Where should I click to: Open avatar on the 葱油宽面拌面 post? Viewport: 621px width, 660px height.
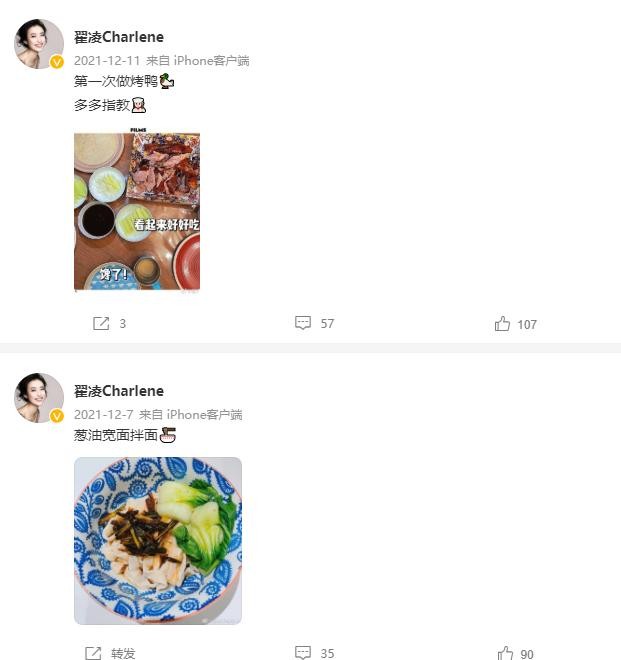39,398
